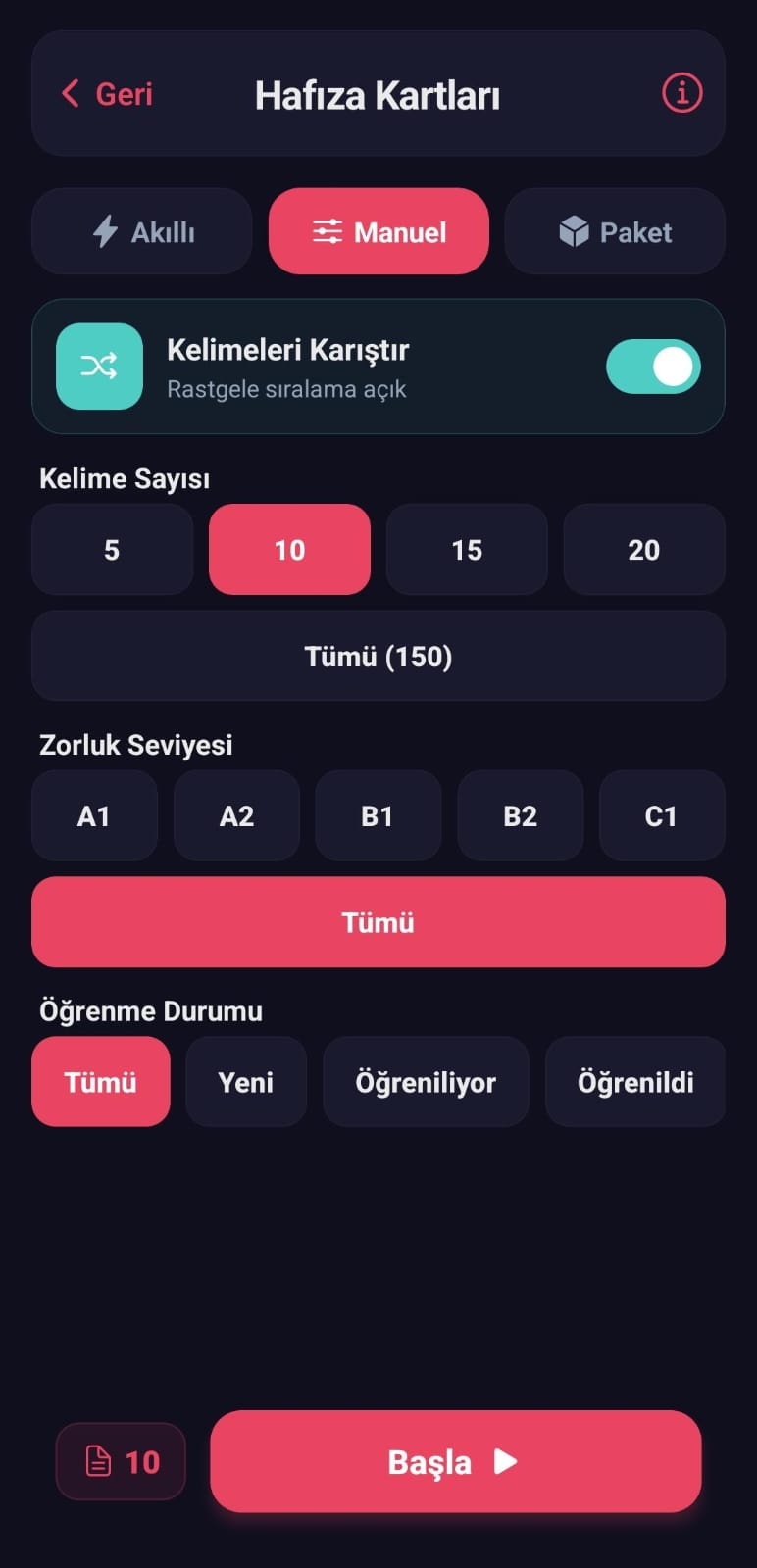Tap the teal shuffle icon
Screen dimensions: 757x1568
99,367
